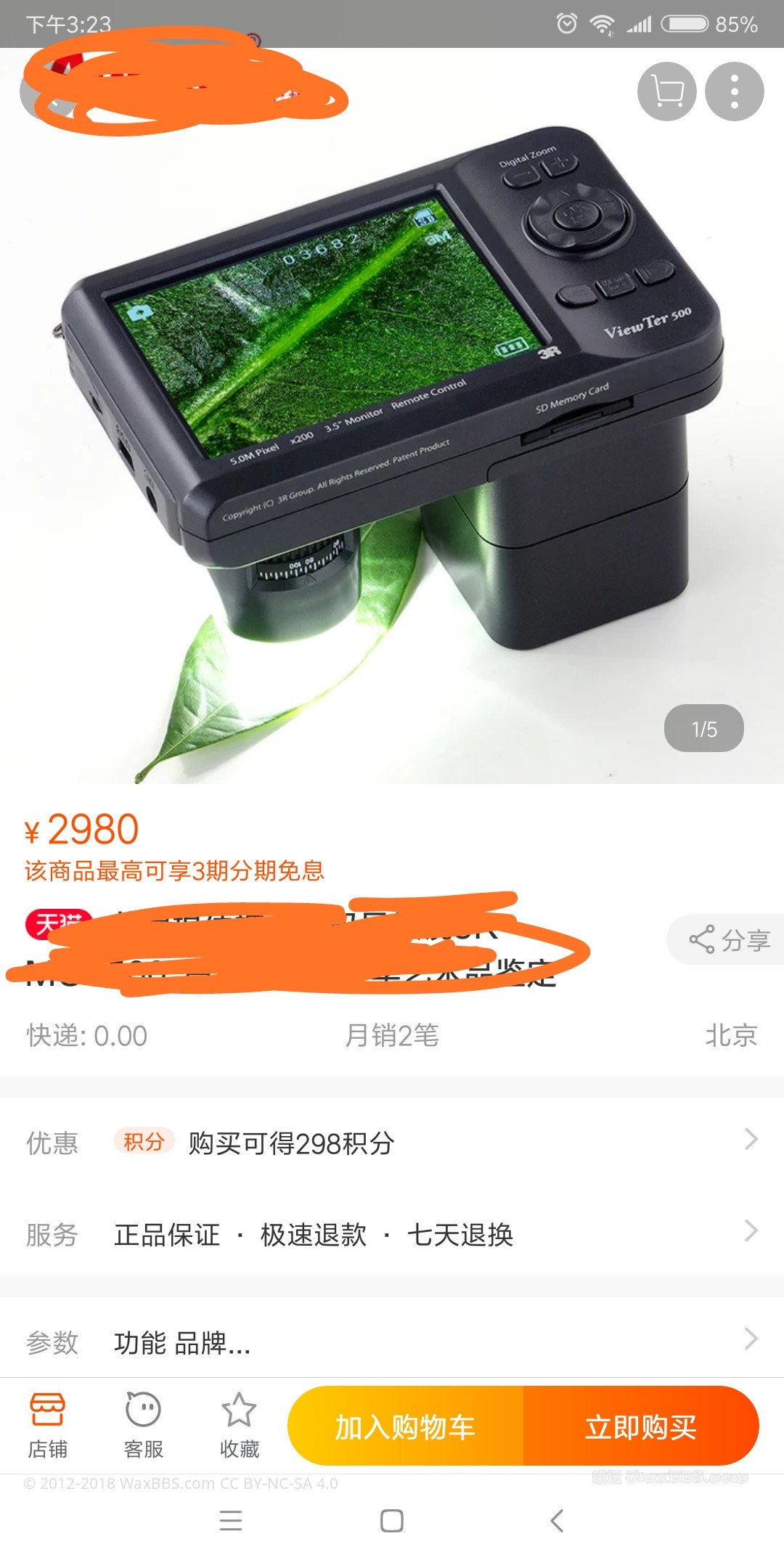Open the three-dot overflow menu
Viewport: 784px width, 1568px height.
click(735, 91)
